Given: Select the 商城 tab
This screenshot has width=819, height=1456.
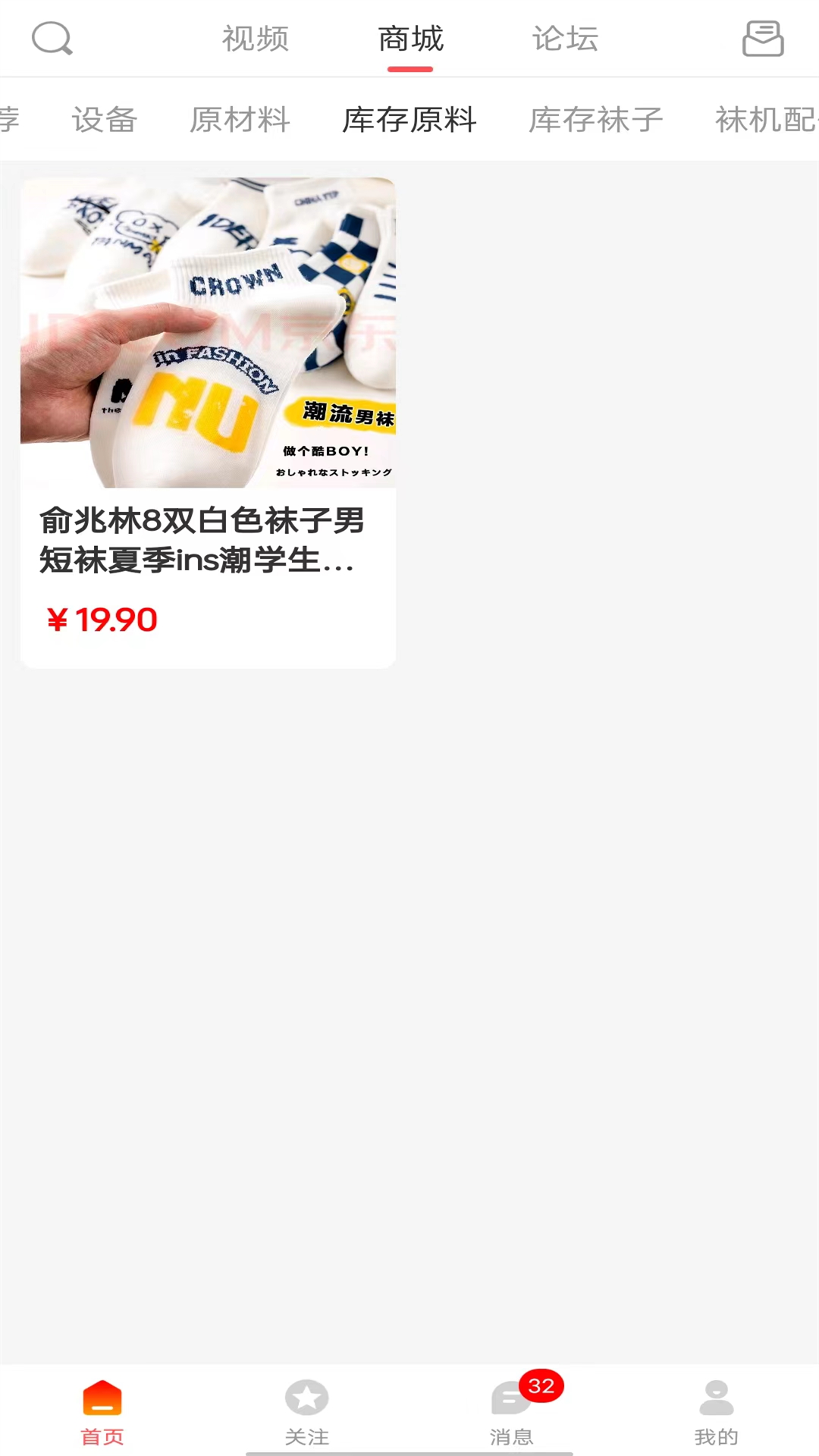Looking at the screenshot, I should click(x=409, y=39).
